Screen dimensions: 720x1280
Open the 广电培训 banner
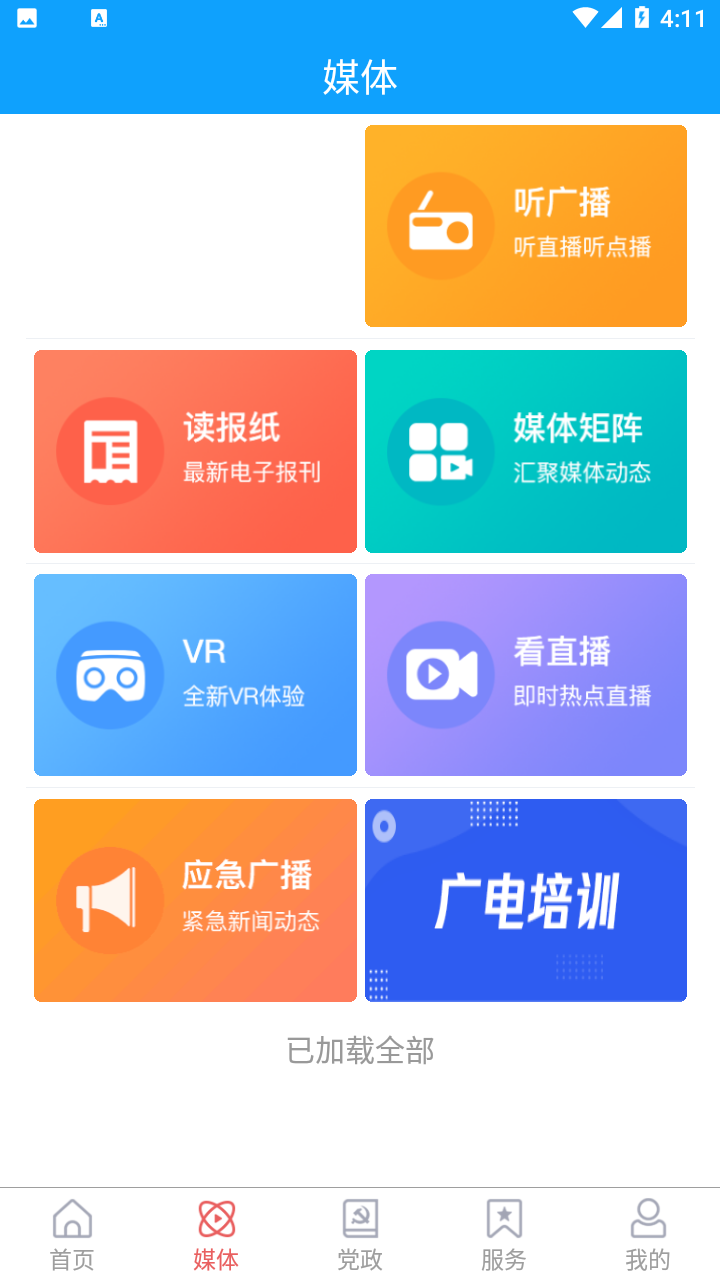525,899
